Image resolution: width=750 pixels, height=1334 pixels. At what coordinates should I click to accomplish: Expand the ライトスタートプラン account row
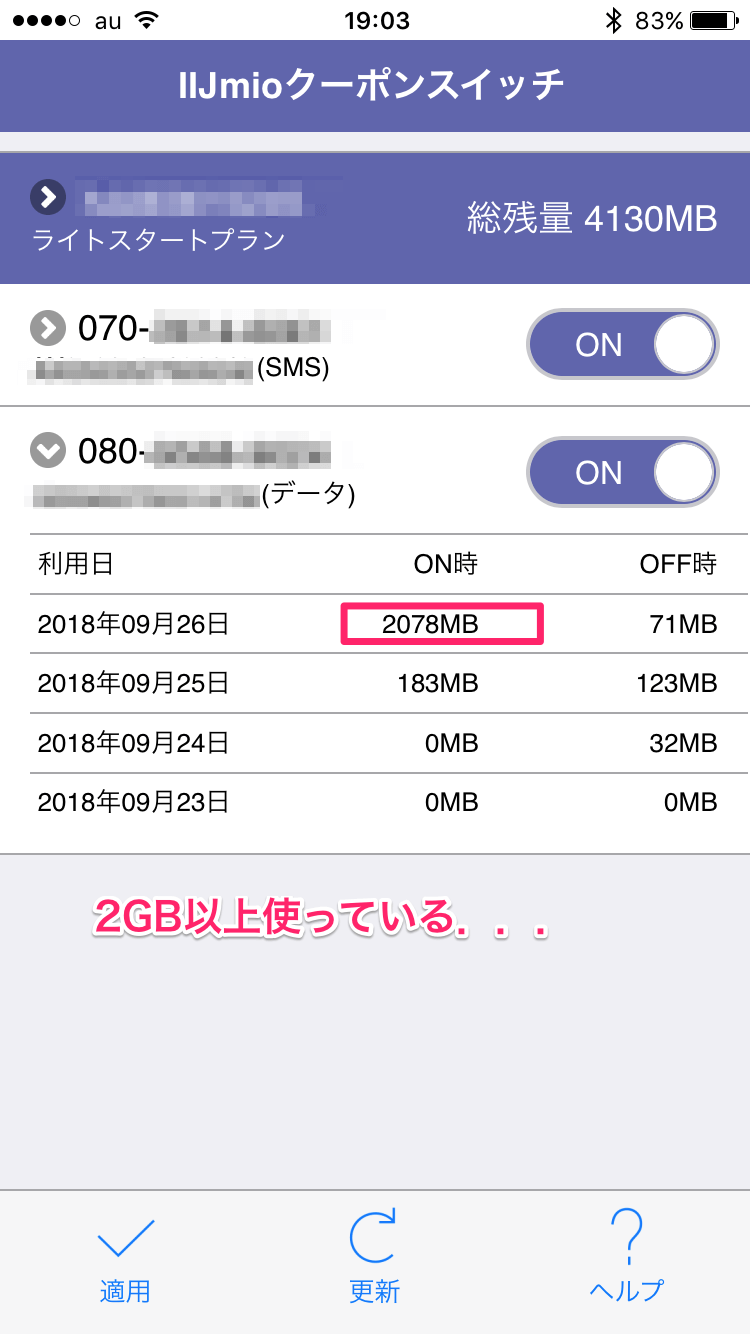47,198
